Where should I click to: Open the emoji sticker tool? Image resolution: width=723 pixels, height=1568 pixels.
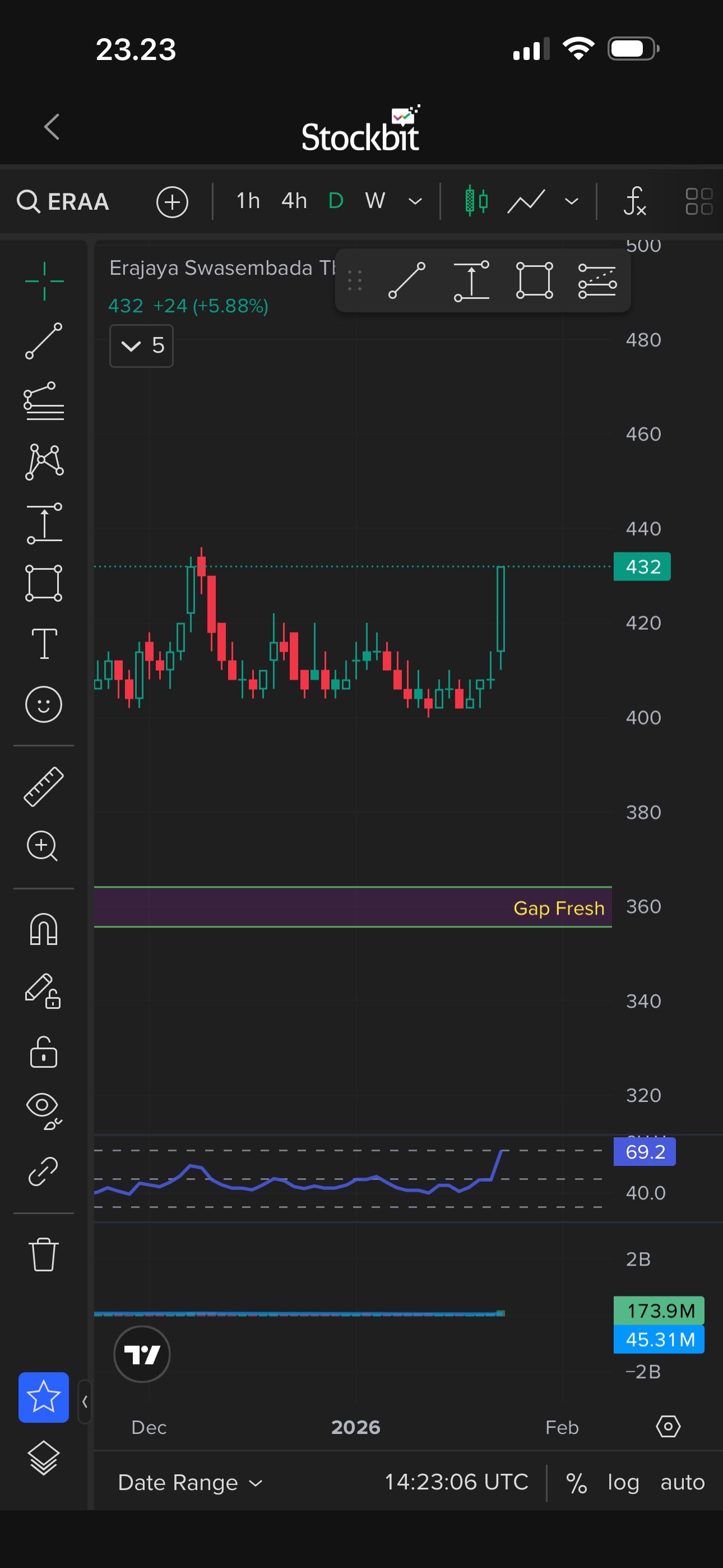[x=44, y=705]
